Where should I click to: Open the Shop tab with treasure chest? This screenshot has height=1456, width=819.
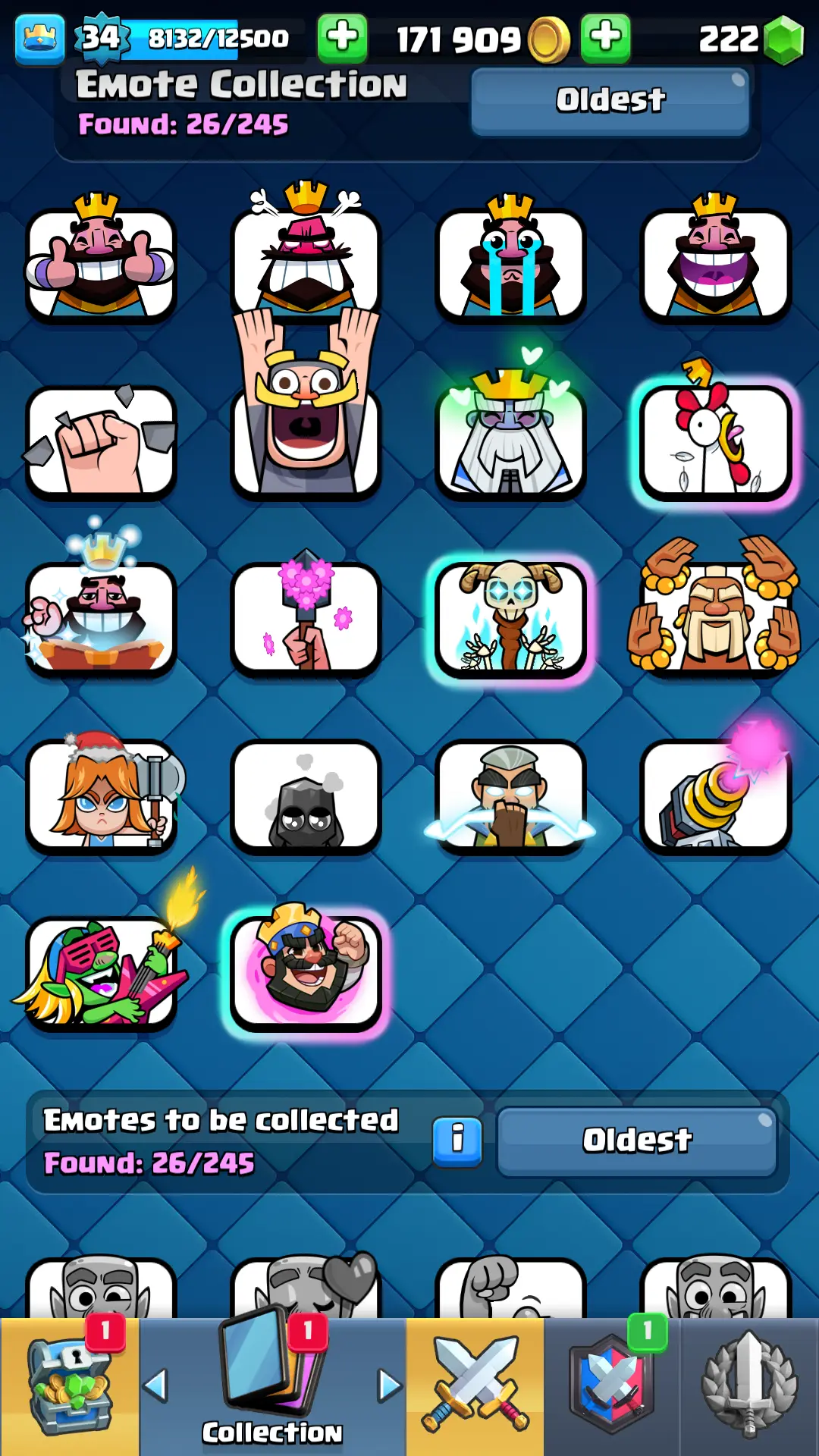click(70, 1386)
